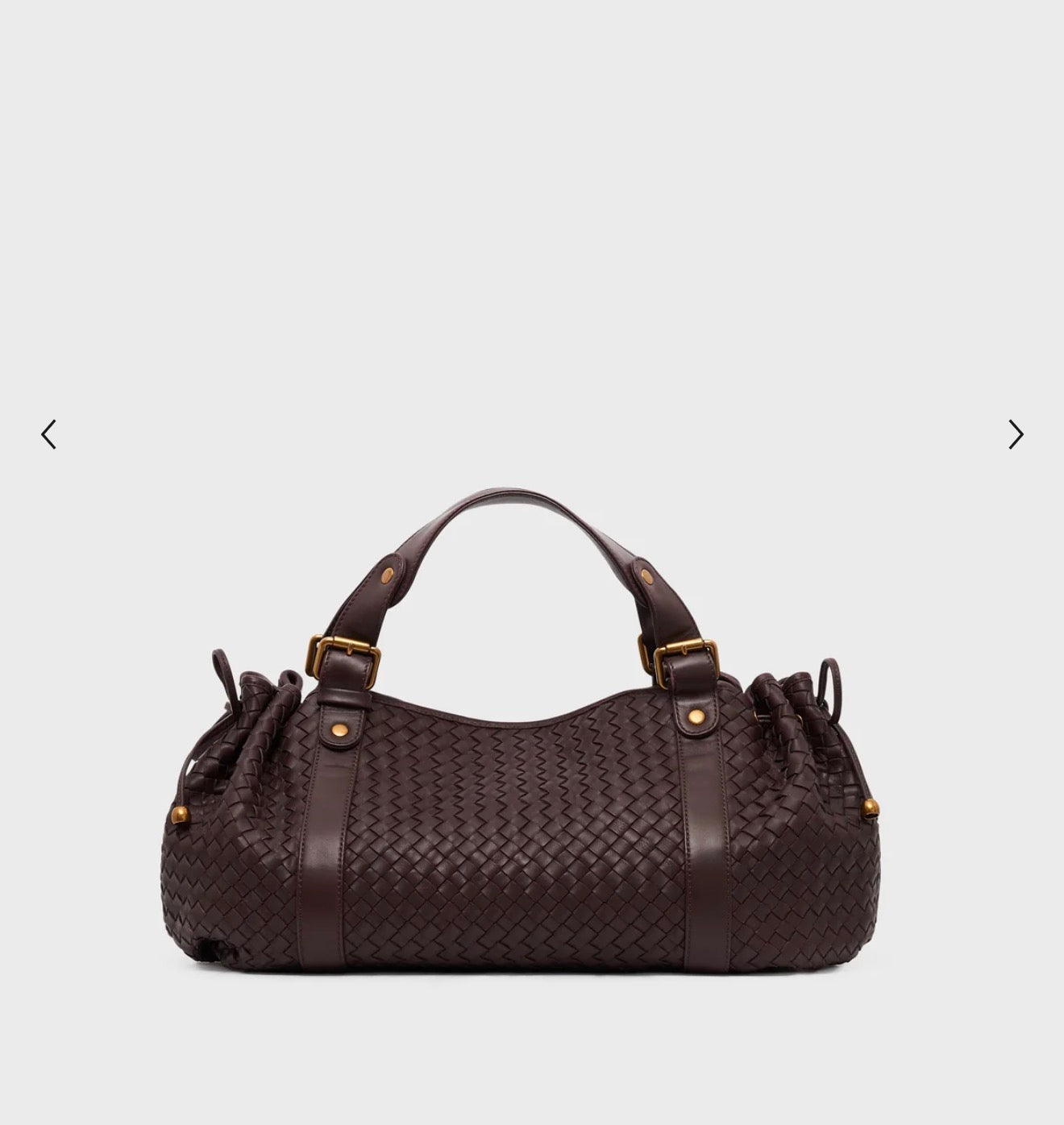Screen dimensions: 1064x1125
Task: Open the woven handbag photo
Action: pos(522,729)
